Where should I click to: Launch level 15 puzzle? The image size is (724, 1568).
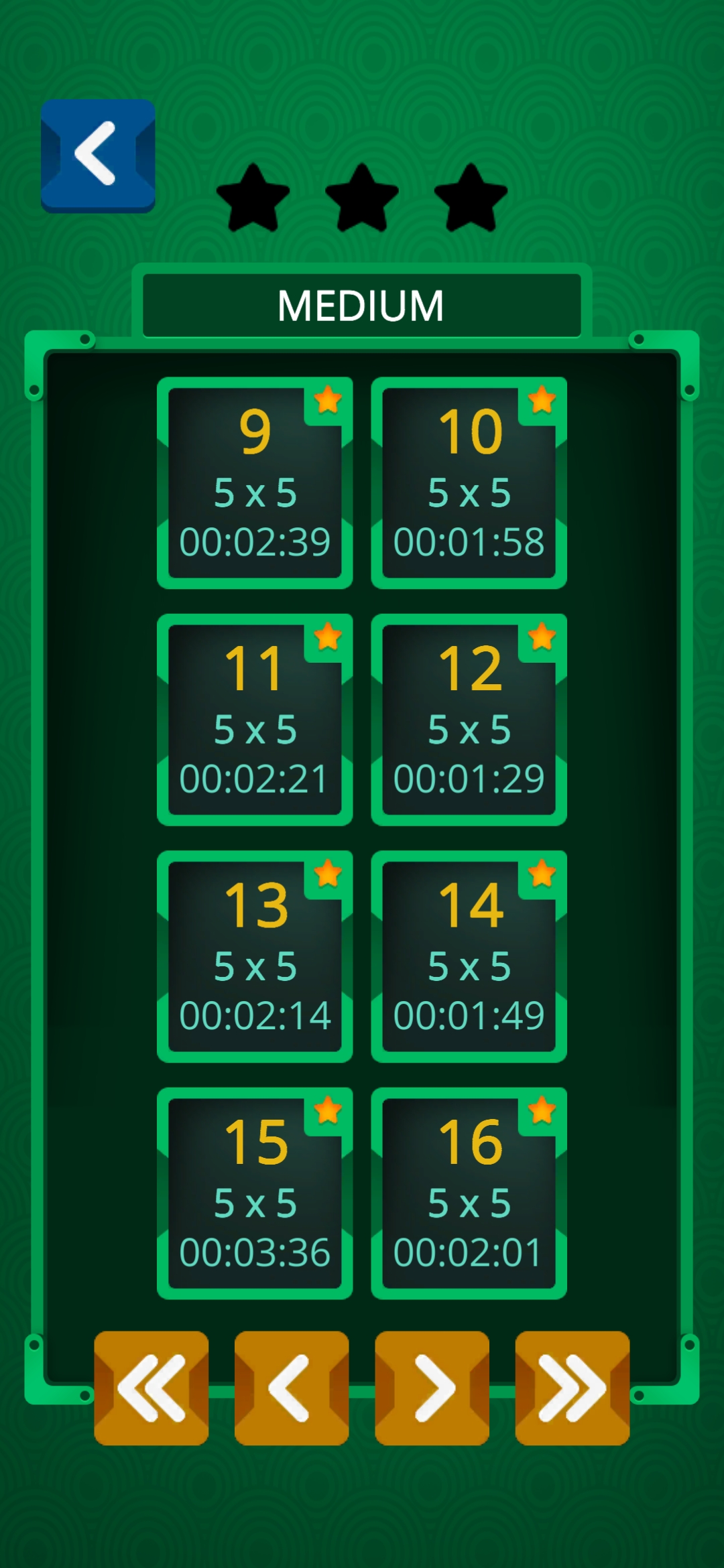click(x=255, y=1193)
